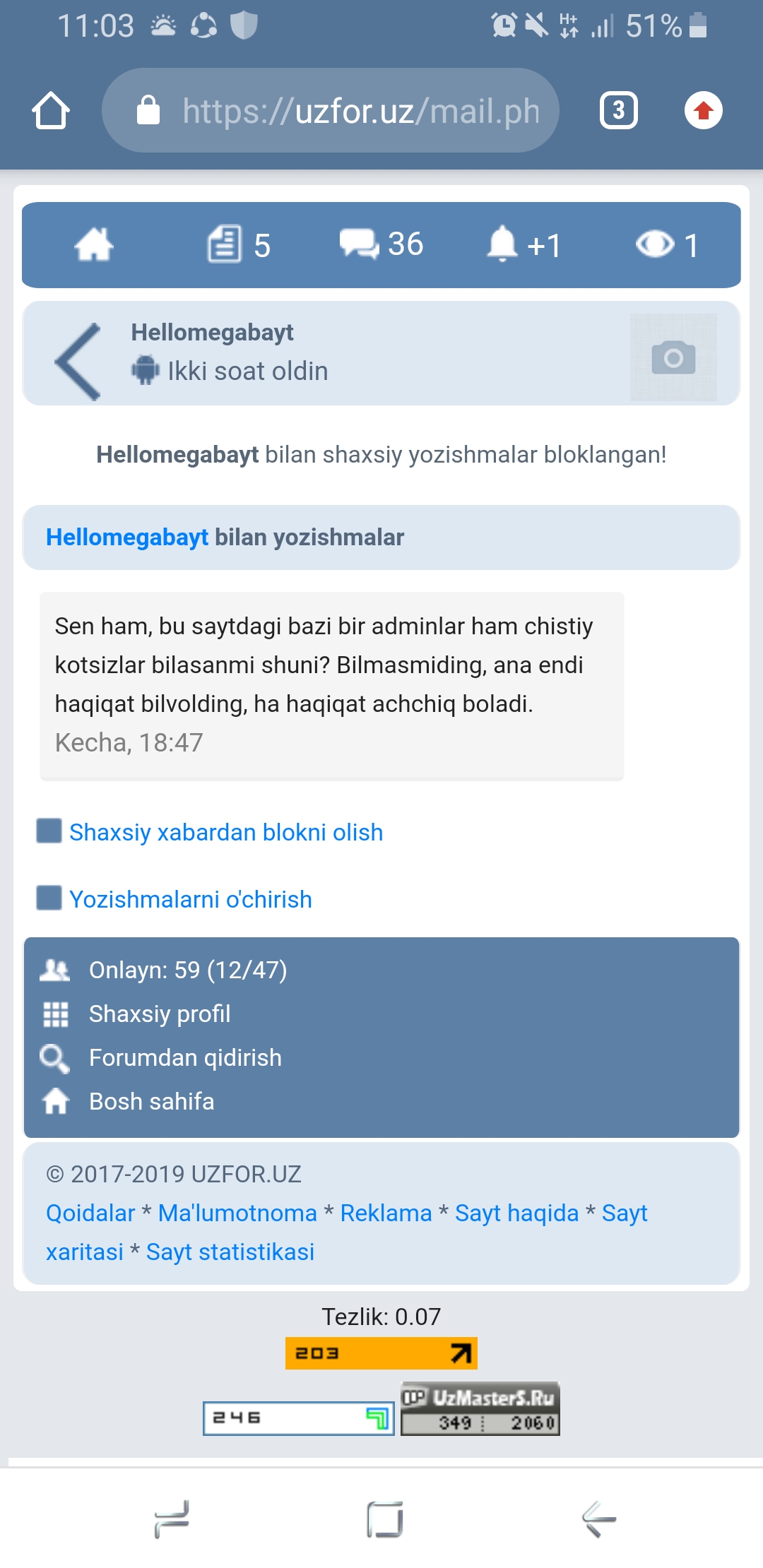The width and height of the screenshot is (763, 1568).
Task: Open the Qoidalar link
Action: [90, 1213]
